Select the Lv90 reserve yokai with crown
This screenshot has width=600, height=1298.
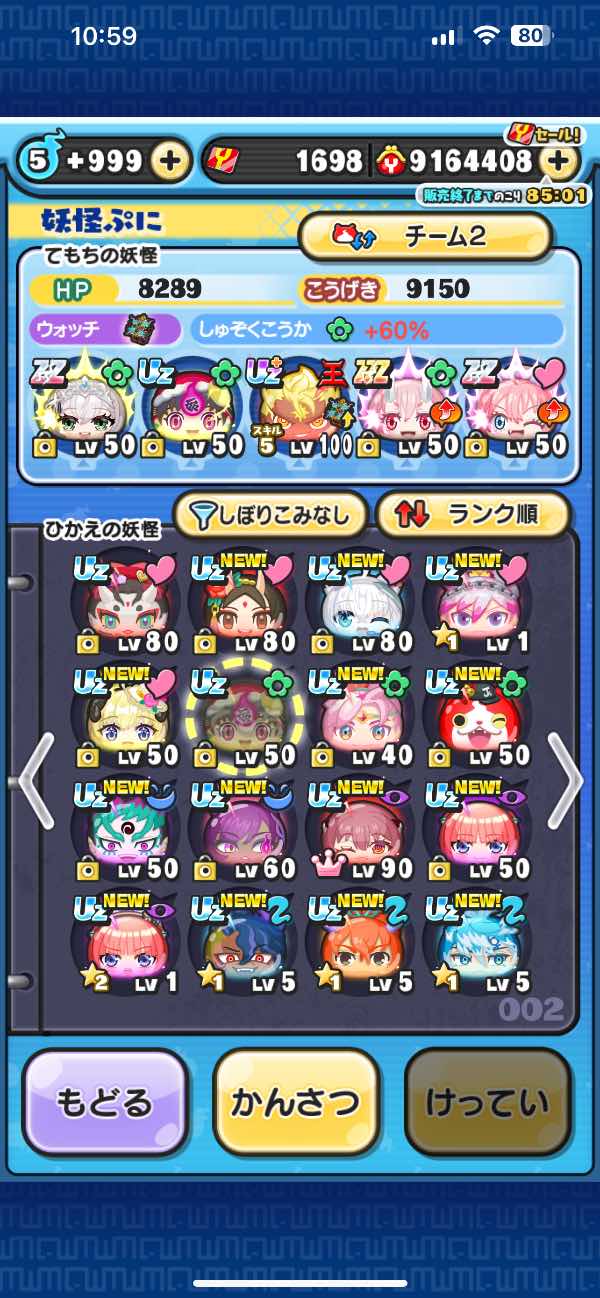(358, 828)
